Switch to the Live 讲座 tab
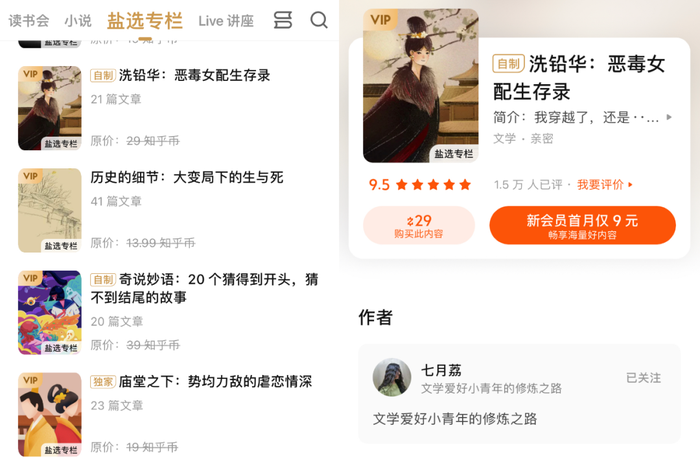This screenshot has width=700, height=463. (226, 20)
